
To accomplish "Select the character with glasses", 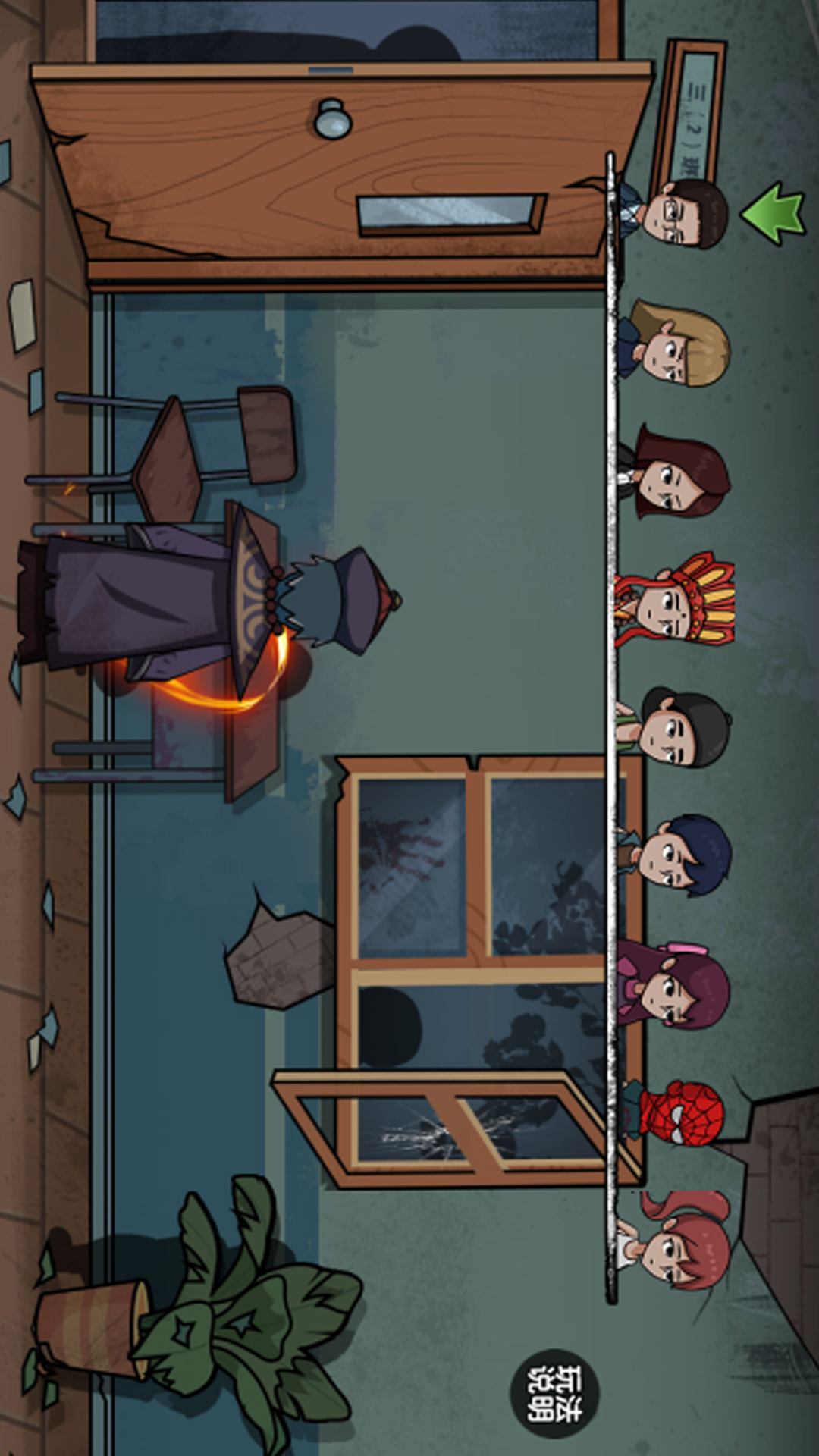I will pos(672,213).
